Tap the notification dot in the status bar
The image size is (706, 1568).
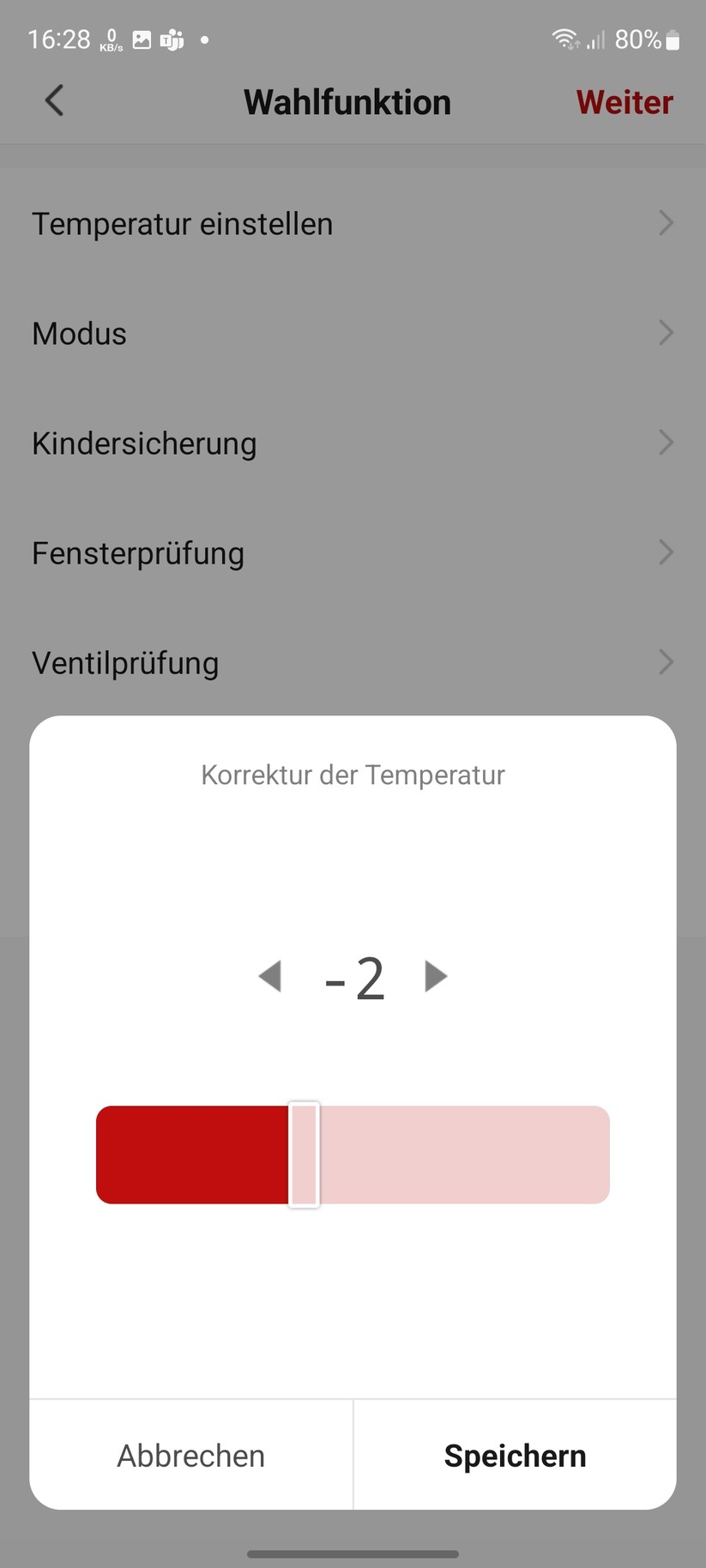tap(205, 39)
